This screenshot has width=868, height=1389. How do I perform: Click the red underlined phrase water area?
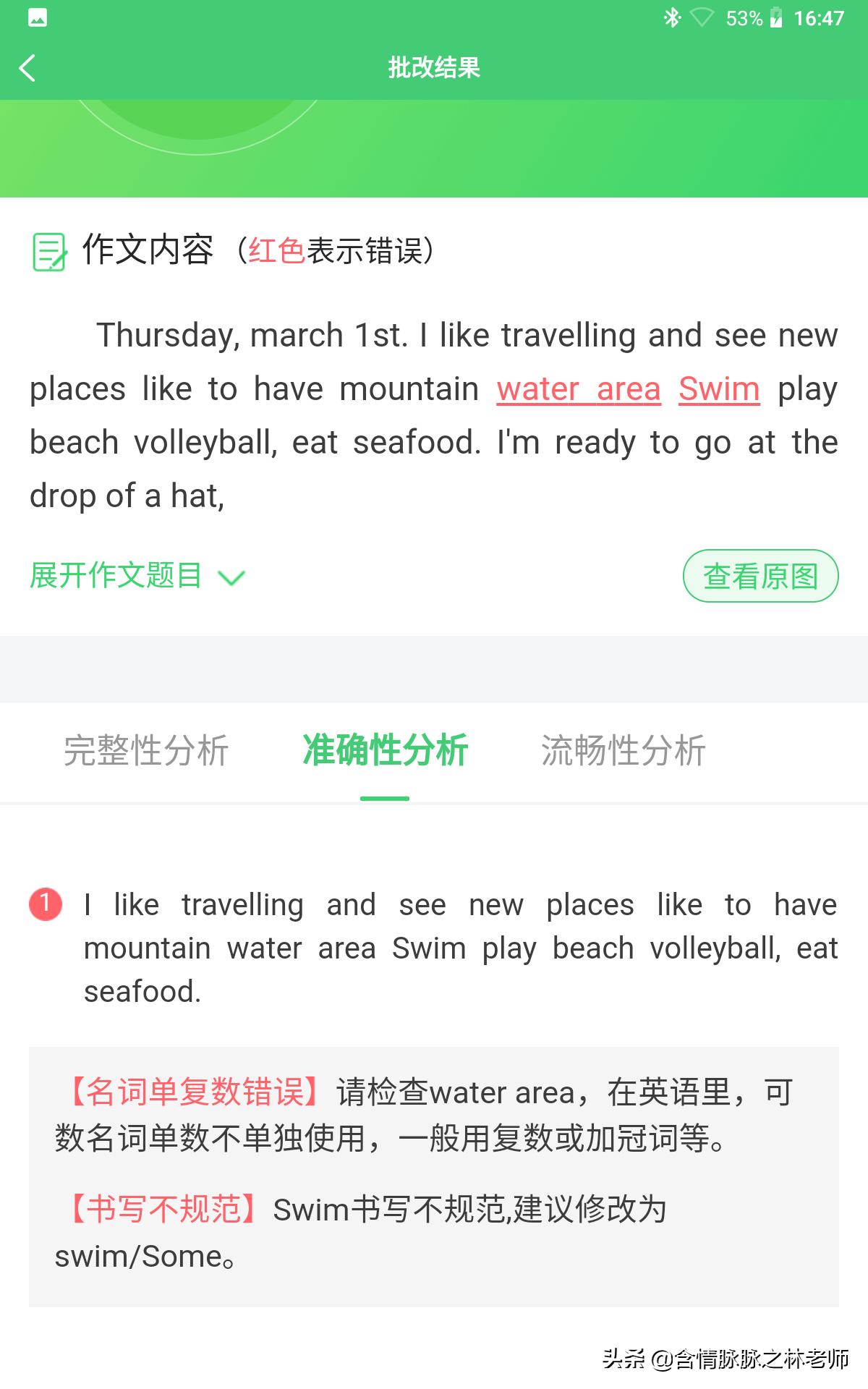[579, 388]
